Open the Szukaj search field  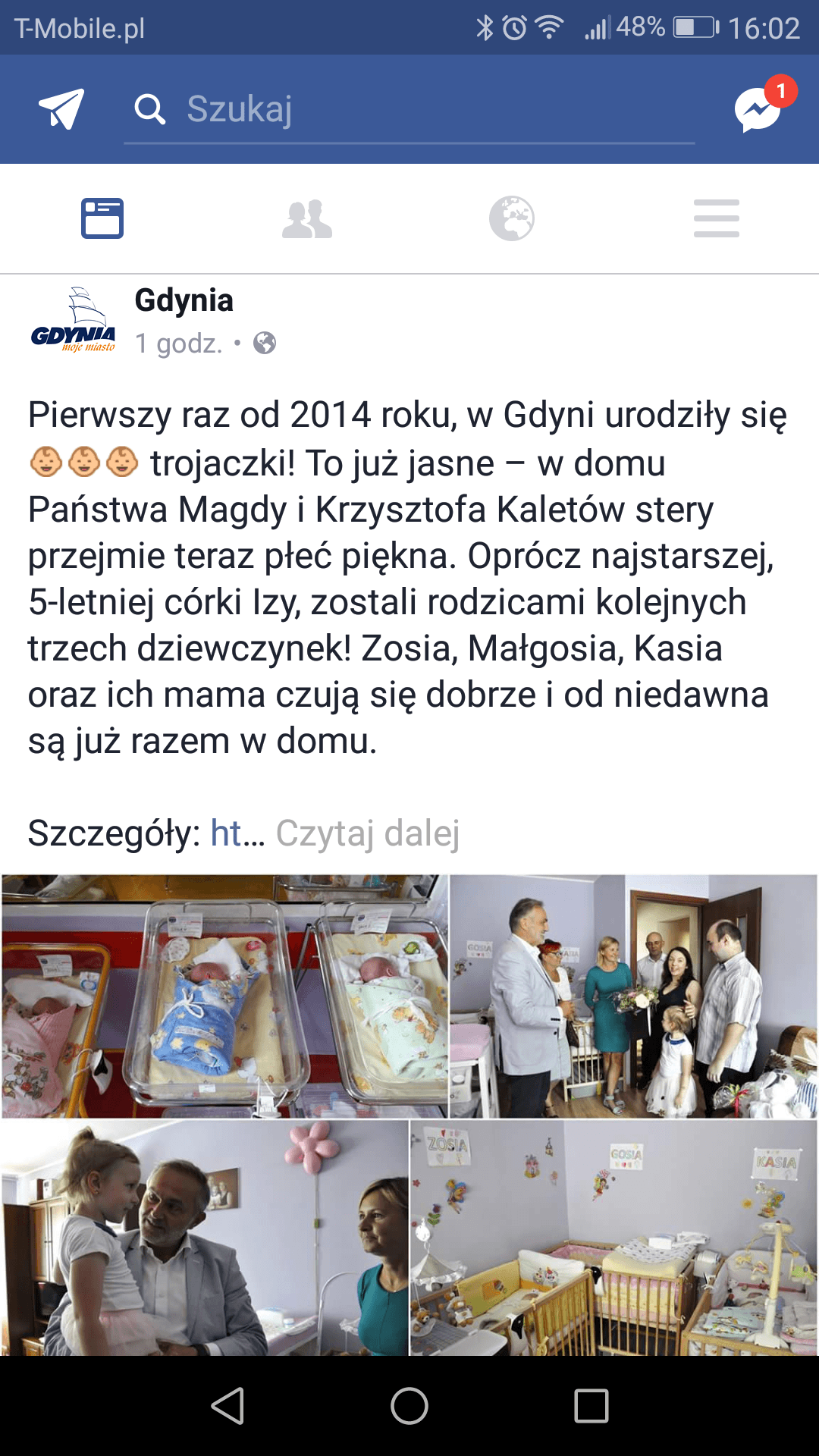click(x=409, y=109)
